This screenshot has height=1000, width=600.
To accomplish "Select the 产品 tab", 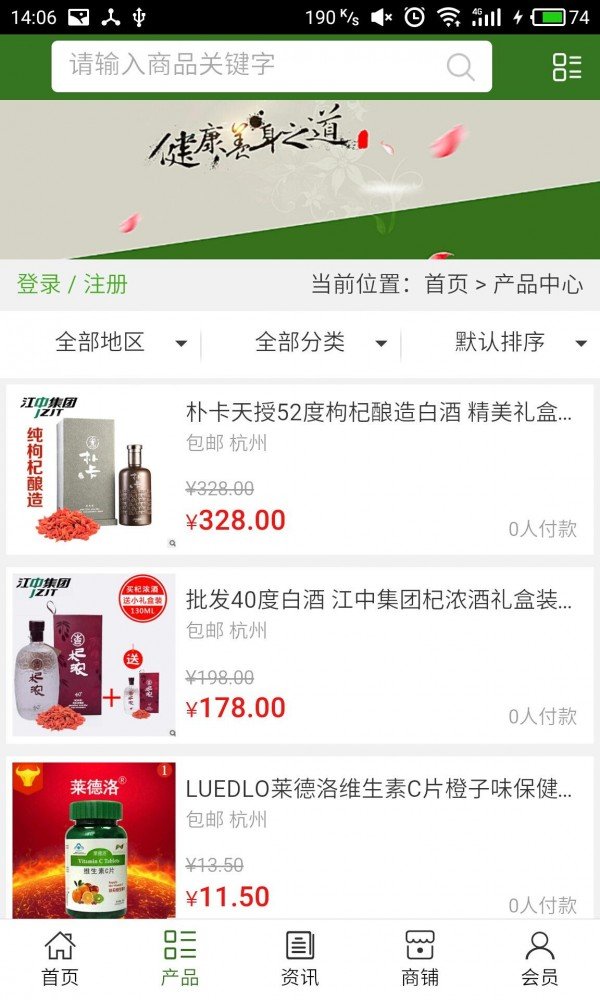I will [180, 958].
